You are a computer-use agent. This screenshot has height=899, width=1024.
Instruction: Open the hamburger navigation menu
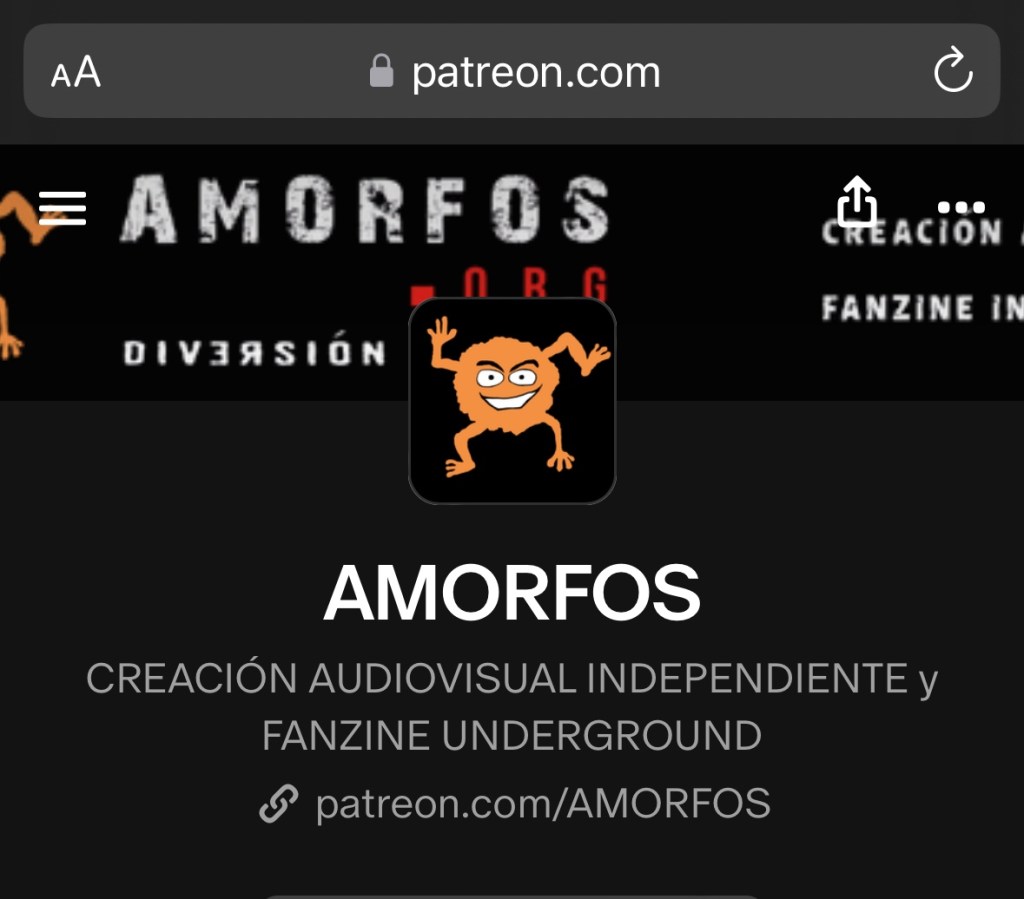coord(62,208)
